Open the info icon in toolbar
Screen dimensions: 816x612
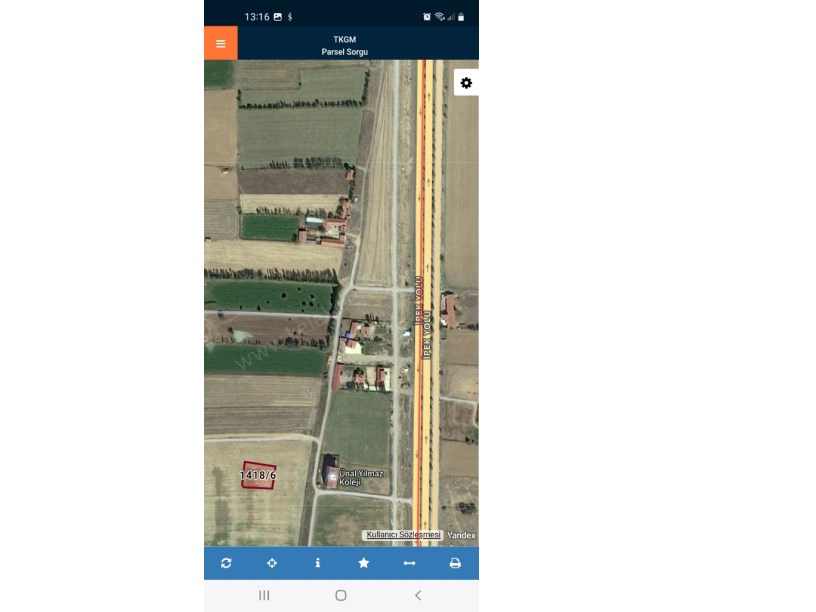pyautogui.click(x=318, y=563)
